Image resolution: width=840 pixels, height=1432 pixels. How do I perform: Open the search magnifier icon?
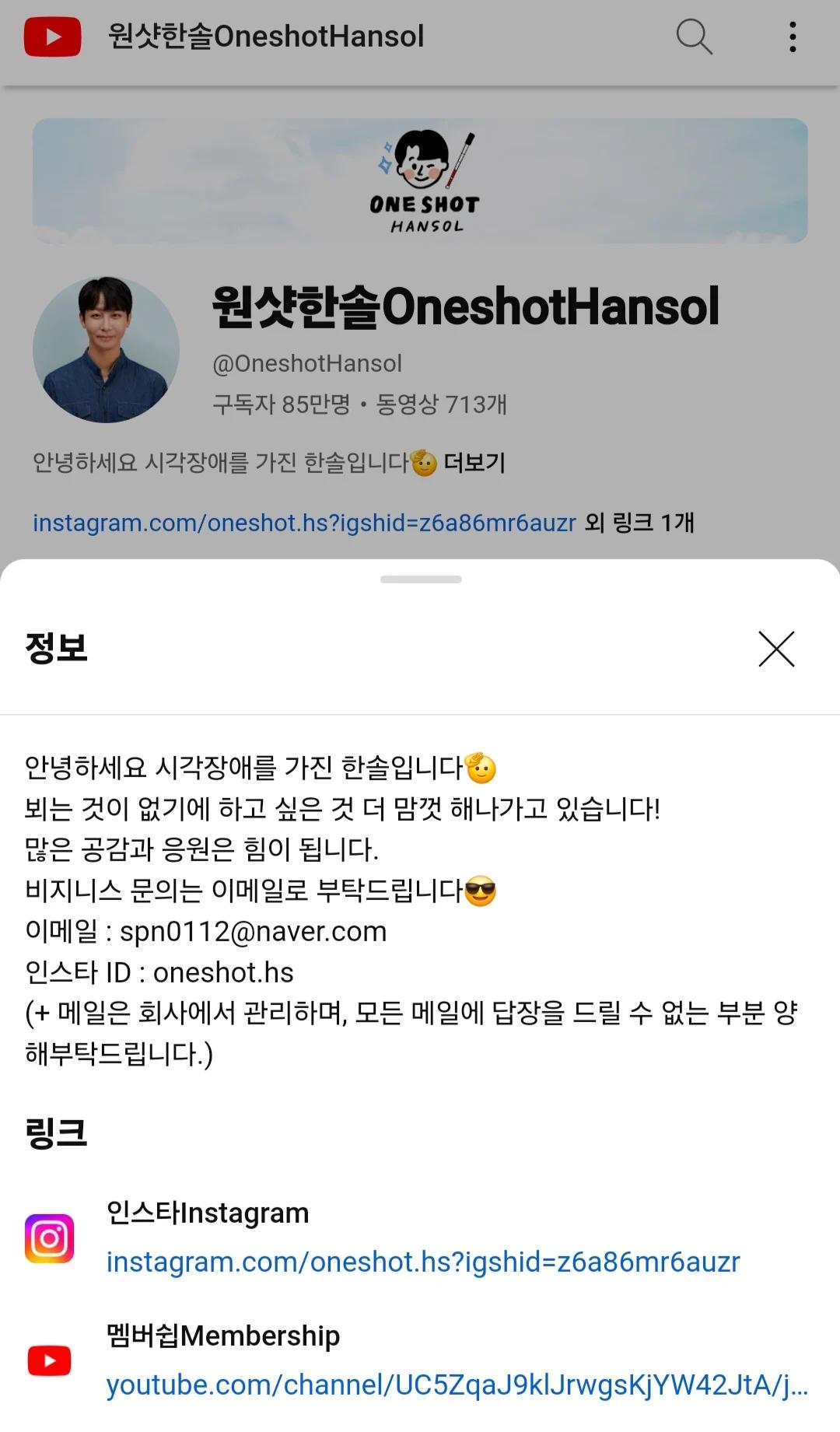click(694, 37)
